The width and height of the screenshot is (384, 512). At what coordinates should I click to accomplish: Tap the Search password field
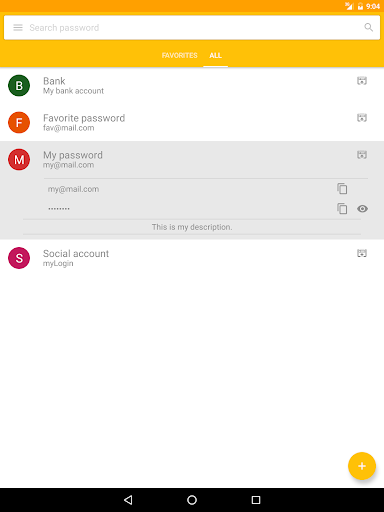pyautogui.click(x=192, y=28)
